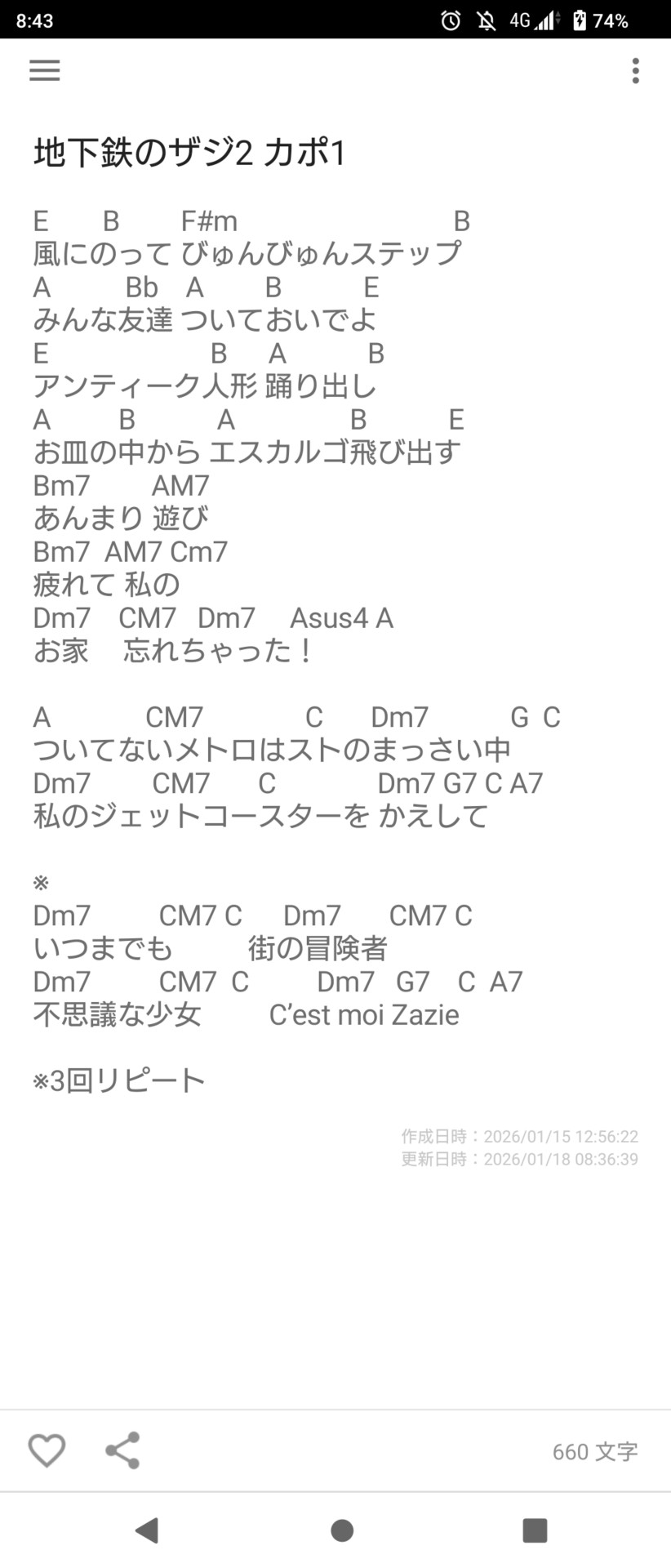671x1568 pixels.
Task: Go back using the system back button
Action: point(147,1530)
